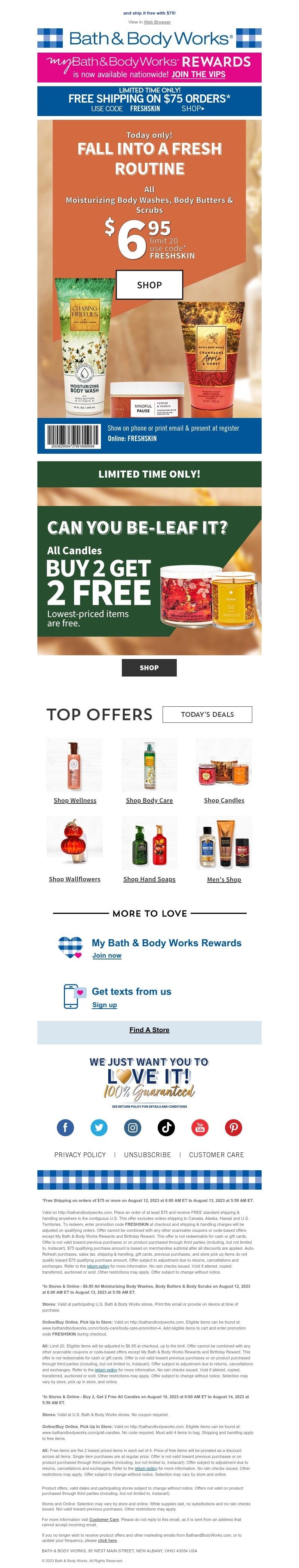Open the Pinterest icon
This screenshot has width=299, height=1568.
tap(233, 1127)
